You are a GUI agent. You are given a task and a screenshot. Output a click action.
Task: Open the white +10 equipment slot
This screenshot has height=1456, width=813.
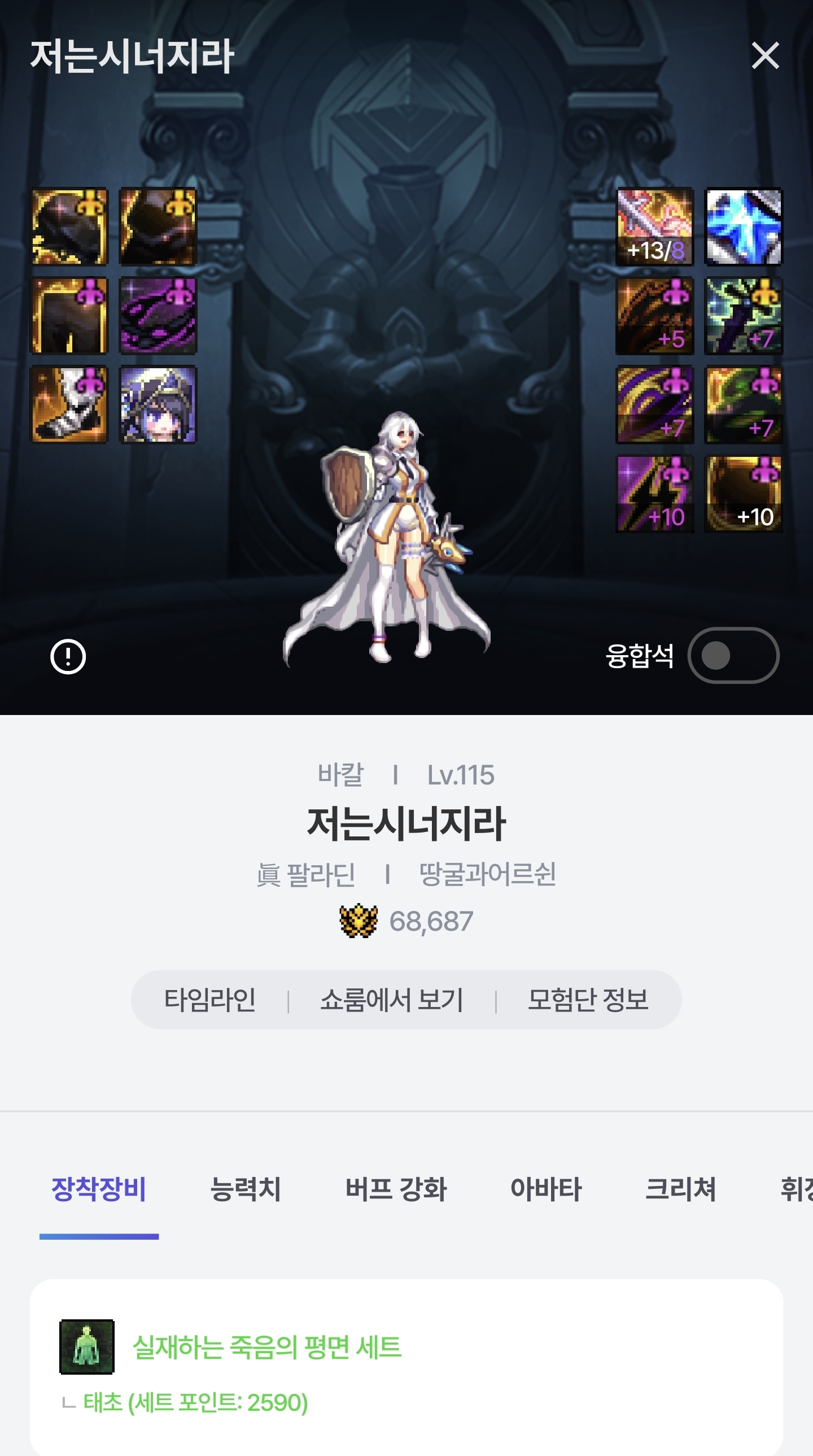[x=743, y=494]
